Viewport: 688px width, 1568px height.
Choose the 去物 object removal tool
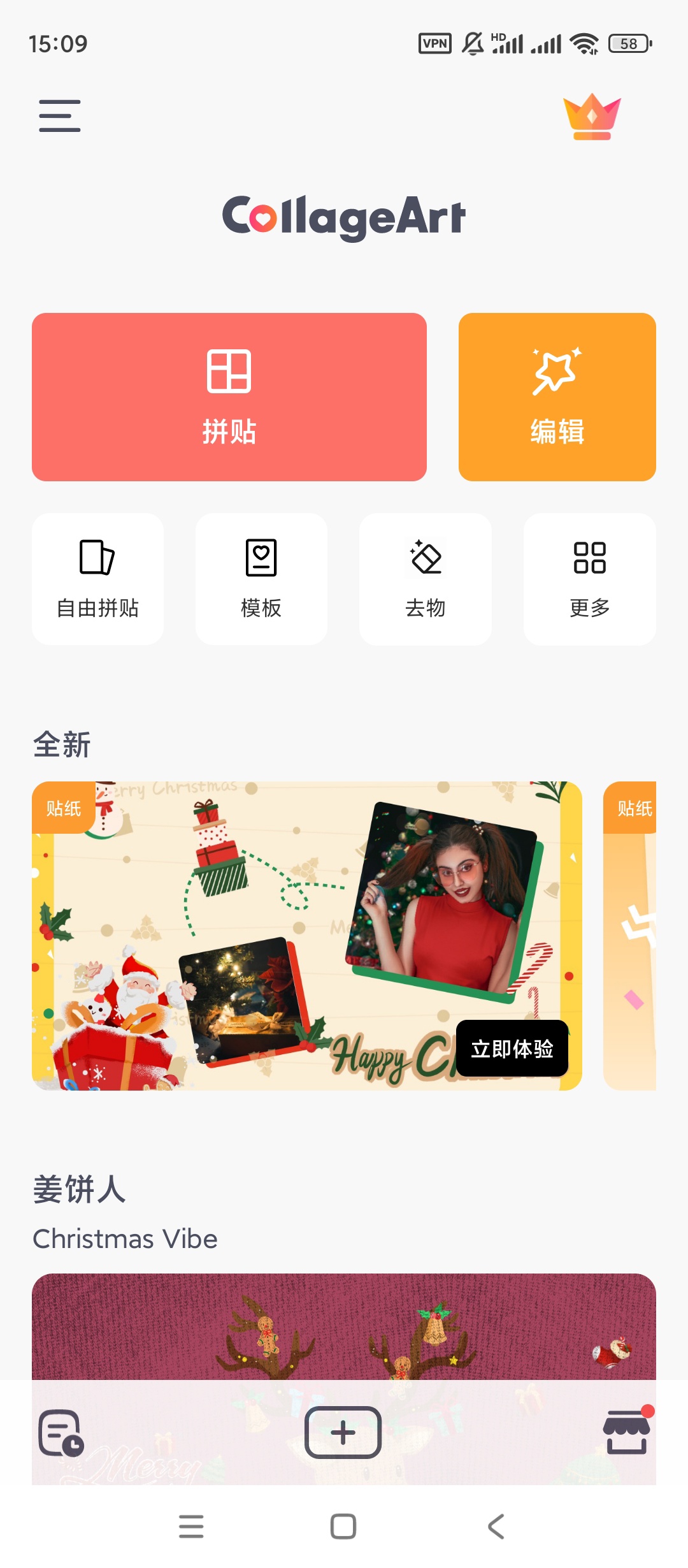coord(425,579)
